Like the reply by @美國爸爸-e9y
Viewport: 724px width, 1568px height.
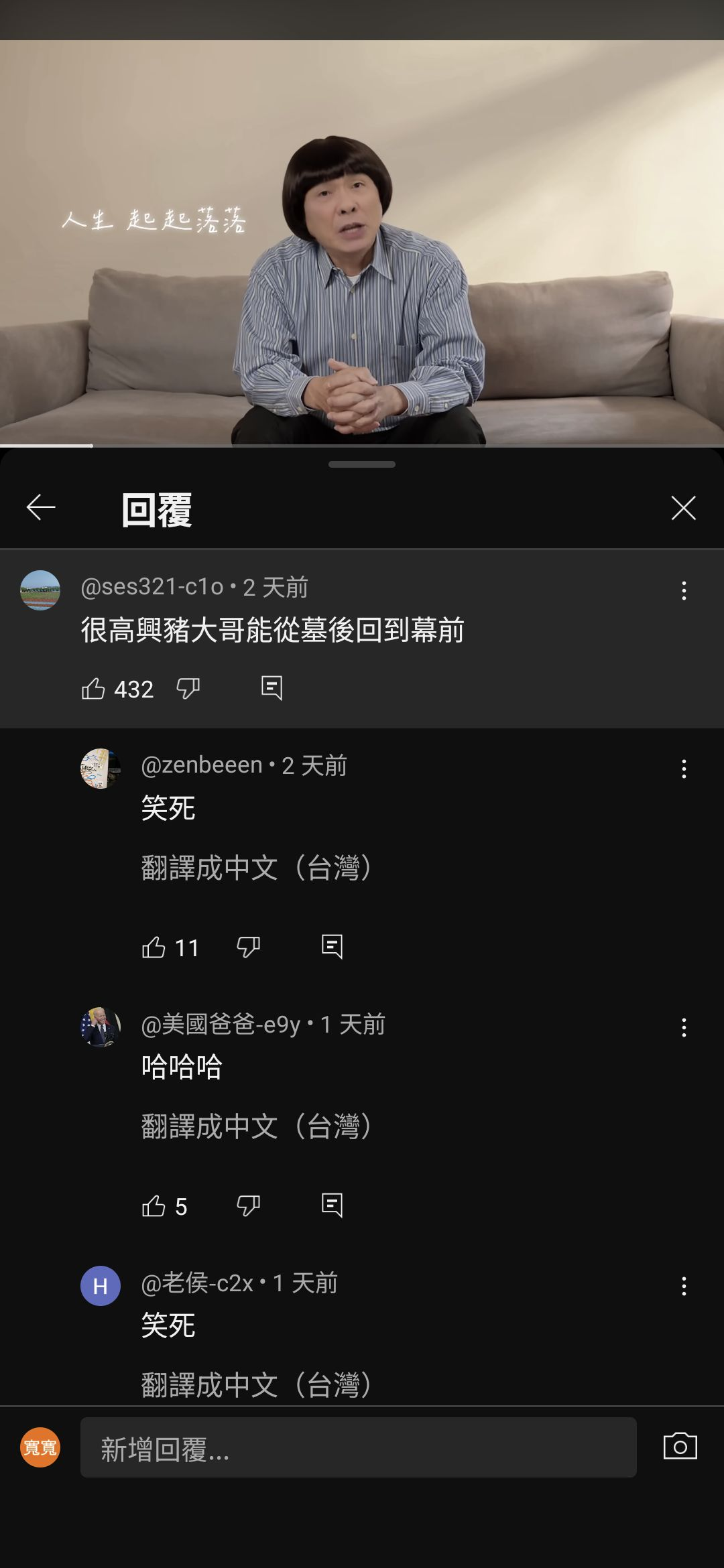154,1205
